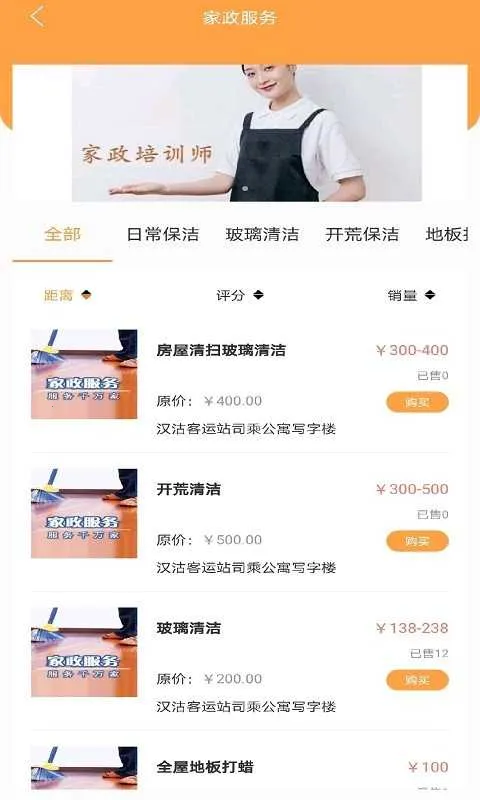Switch to the 日常保洁 tab

pyautogui.click(x=162, y=235)
